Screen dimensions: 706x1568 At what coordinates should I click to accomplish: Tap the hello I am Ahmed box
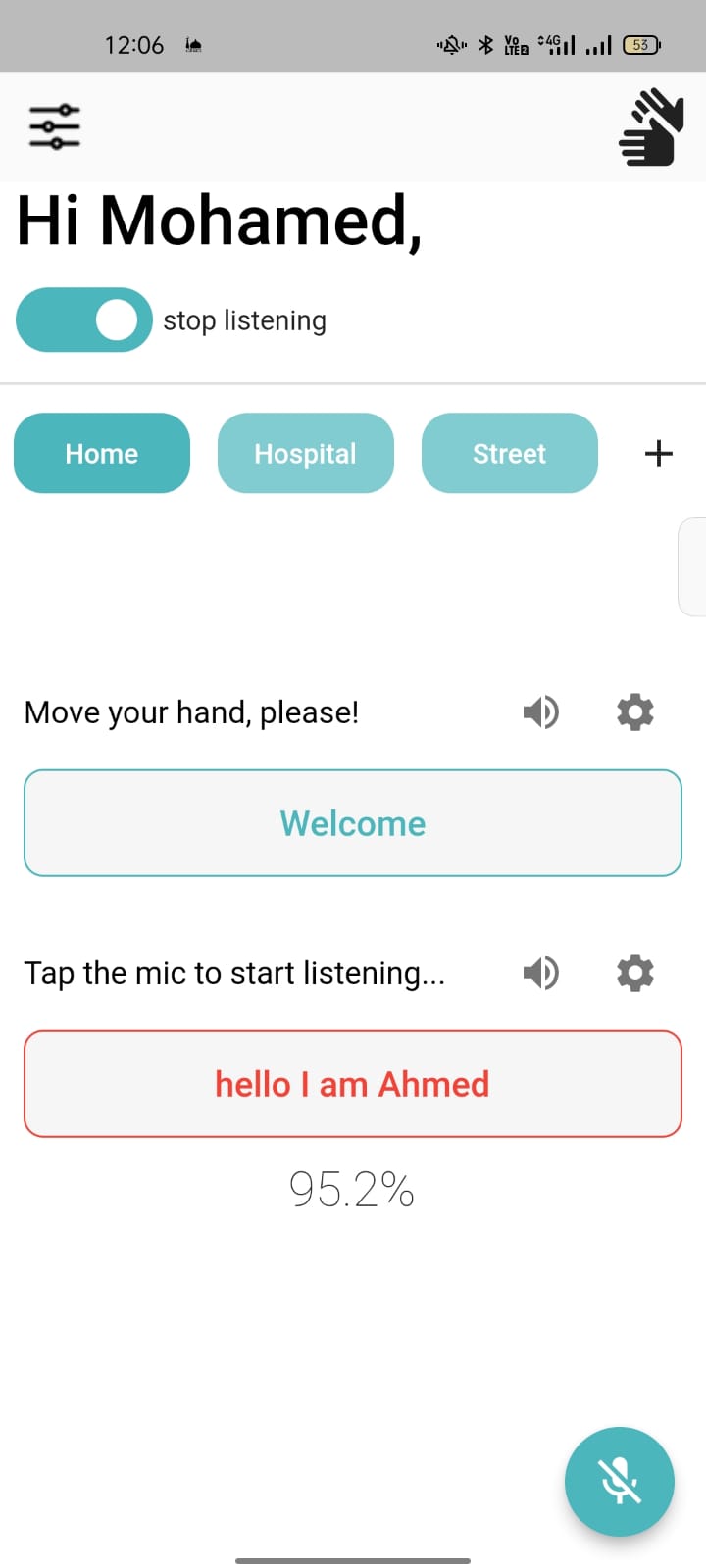(x=353, y=1084)
